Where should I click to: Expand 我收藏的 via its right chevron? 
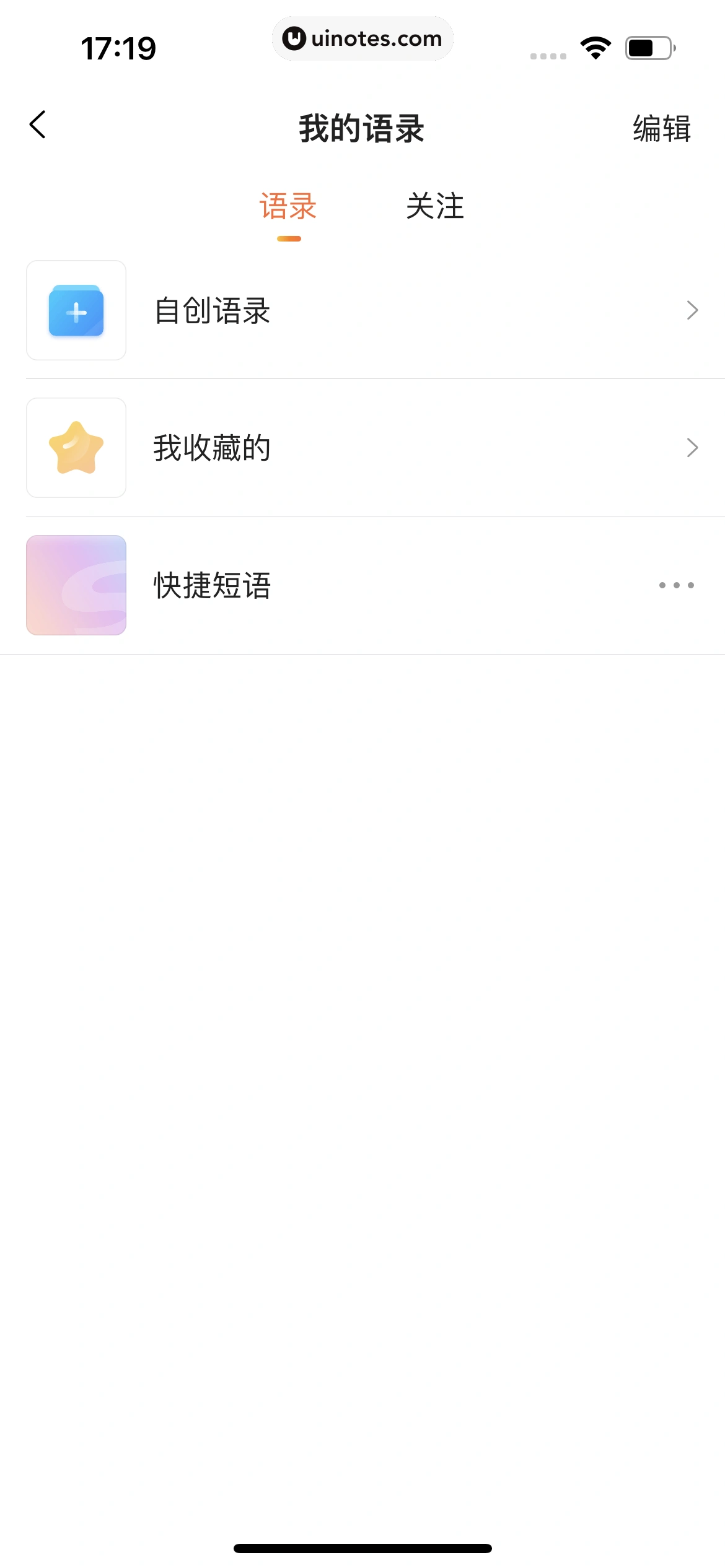tap(692, 447)
